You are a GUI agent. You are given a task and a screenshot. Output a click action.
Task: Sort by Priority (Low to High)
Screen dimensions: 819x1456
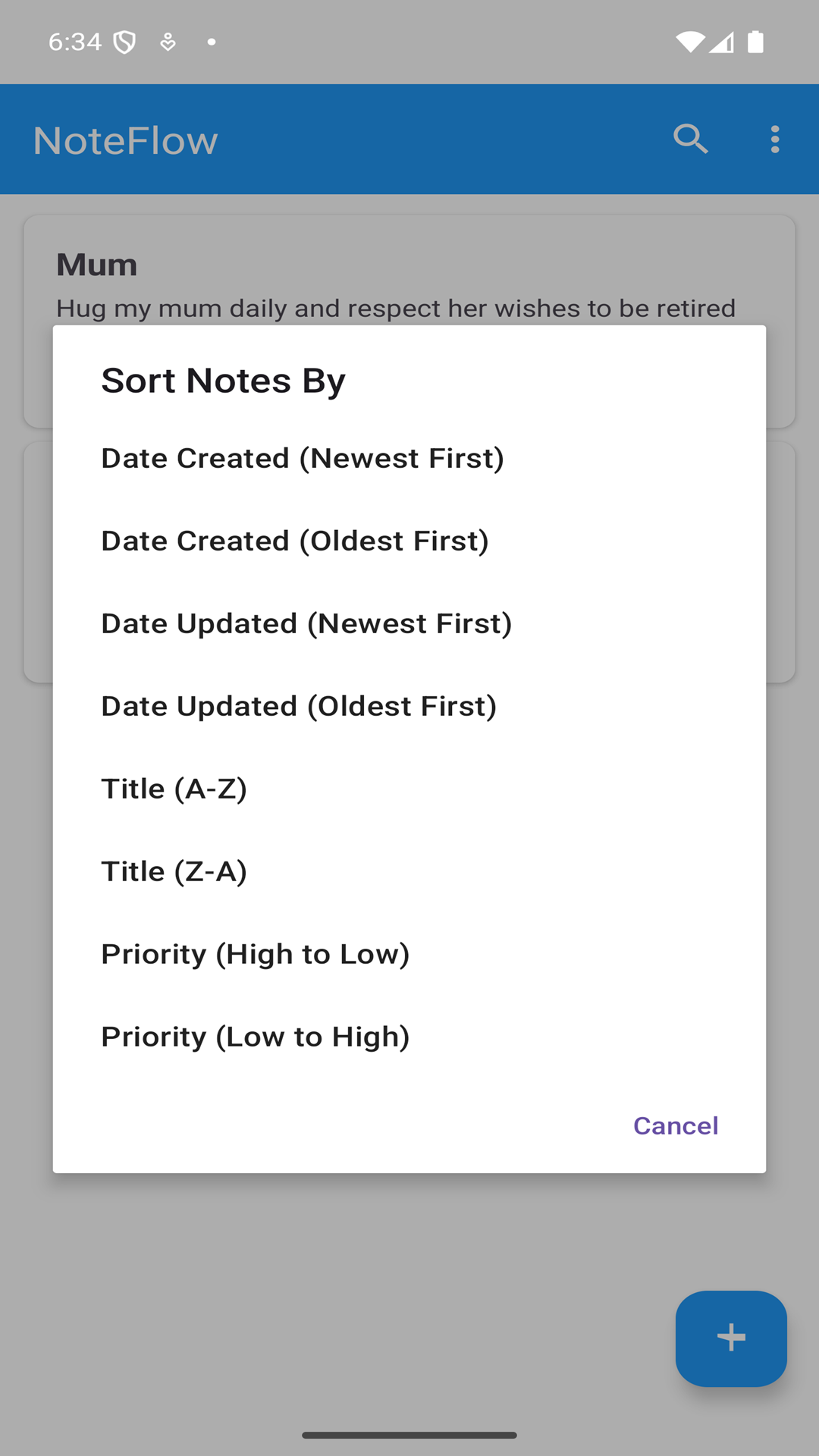pyautogui.click(x=255, y=1037)
